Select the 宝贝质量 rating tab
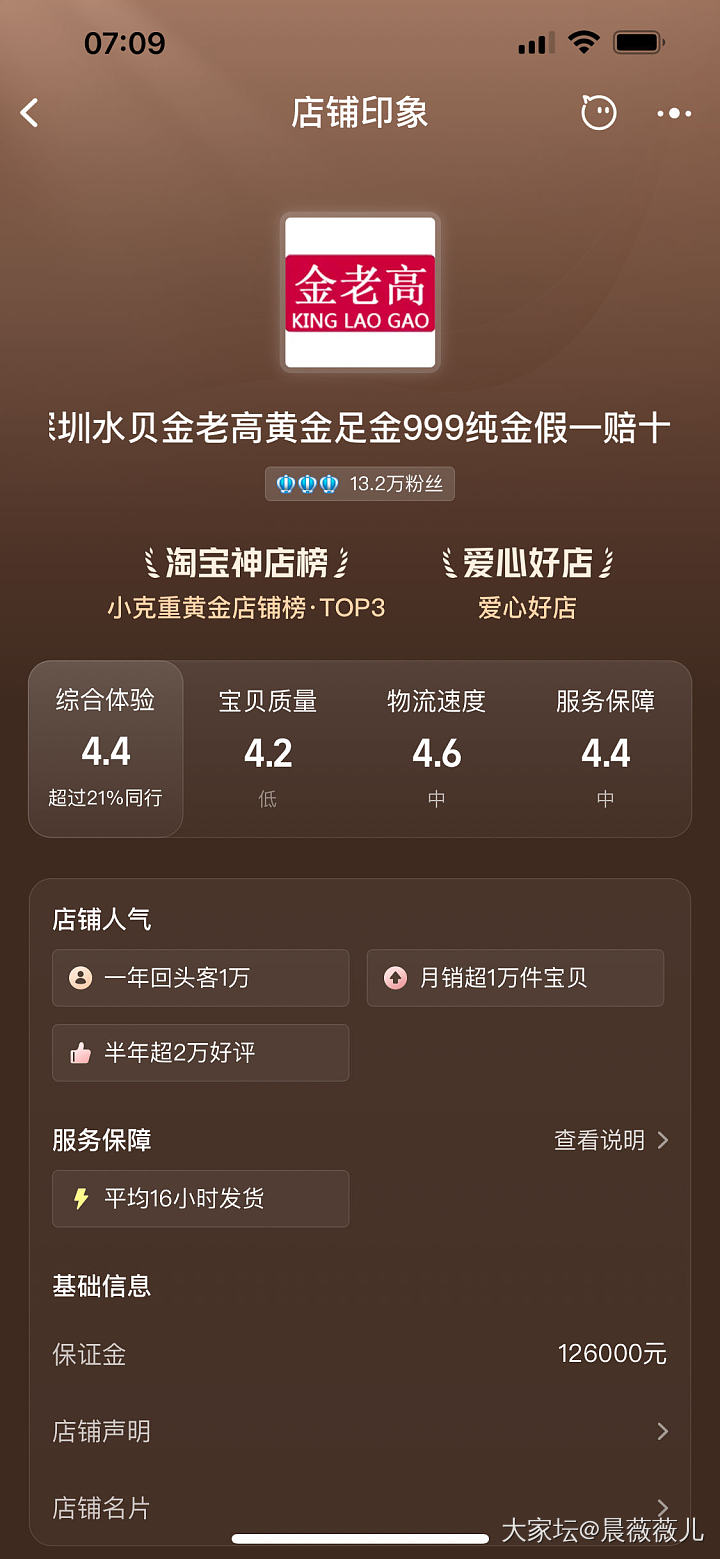The height and width of the screenshot is (1559, 720). click(268, 748)
